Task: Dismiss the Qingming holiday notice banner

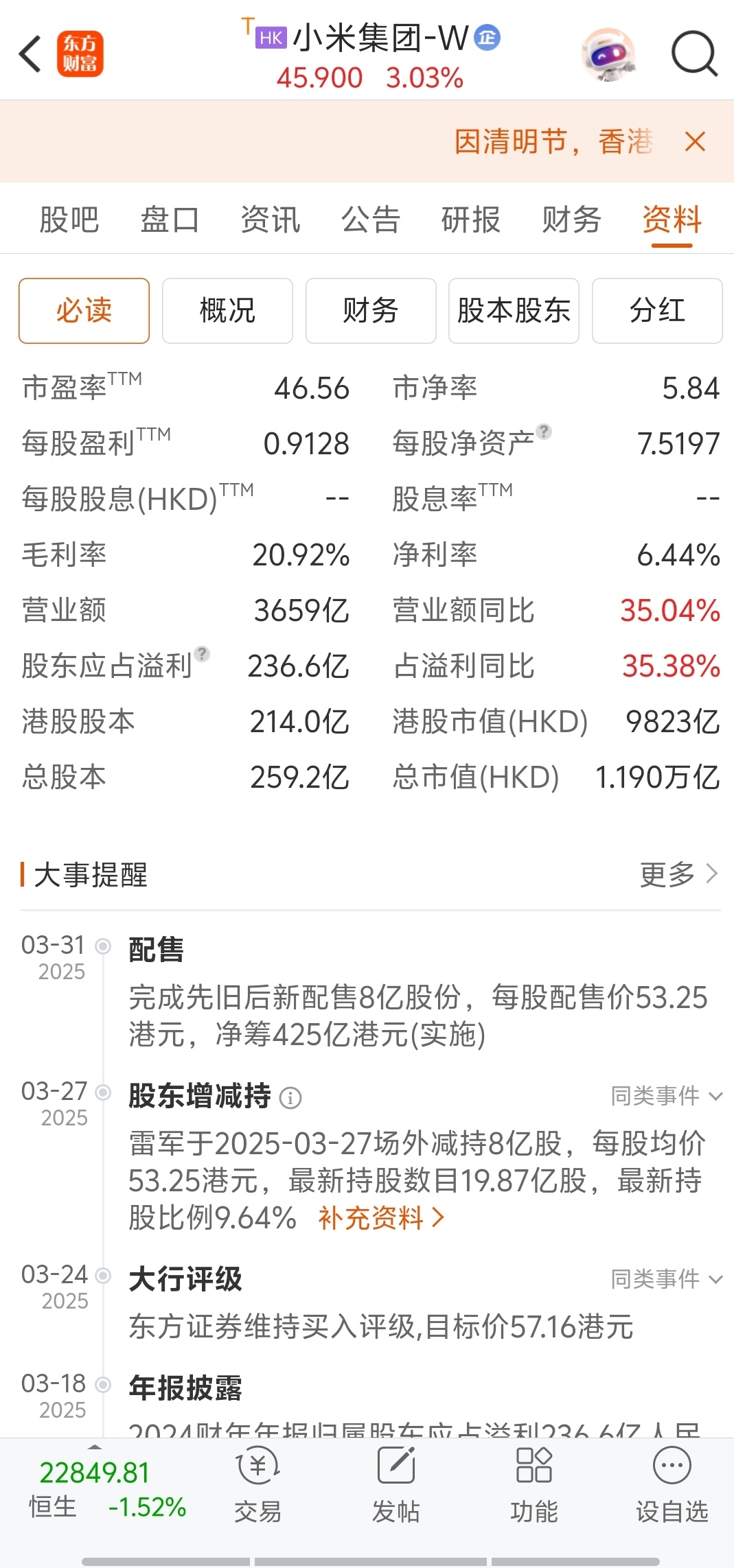Action: [x=695, y=141]
